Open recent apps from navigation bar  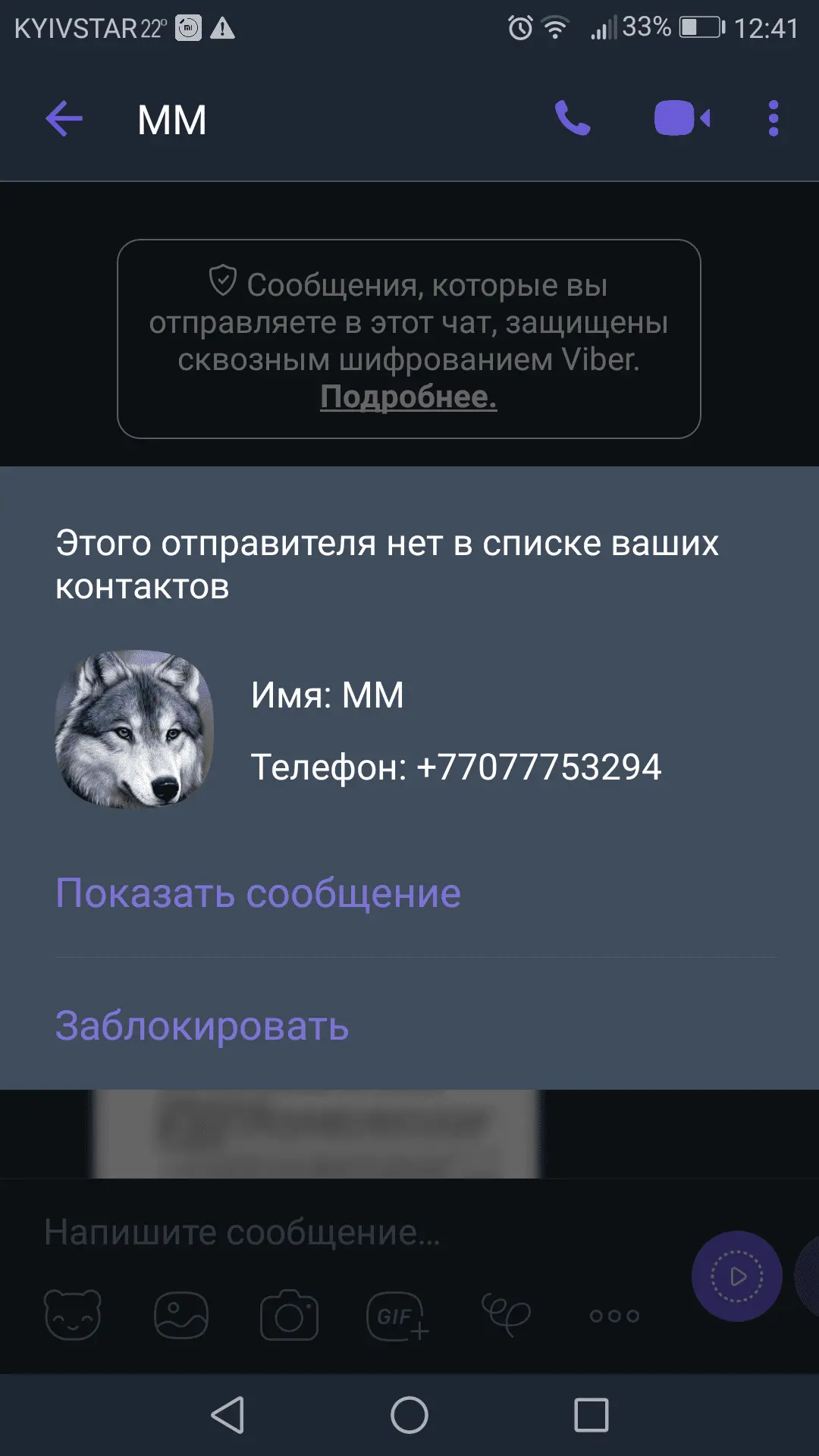591,1415
